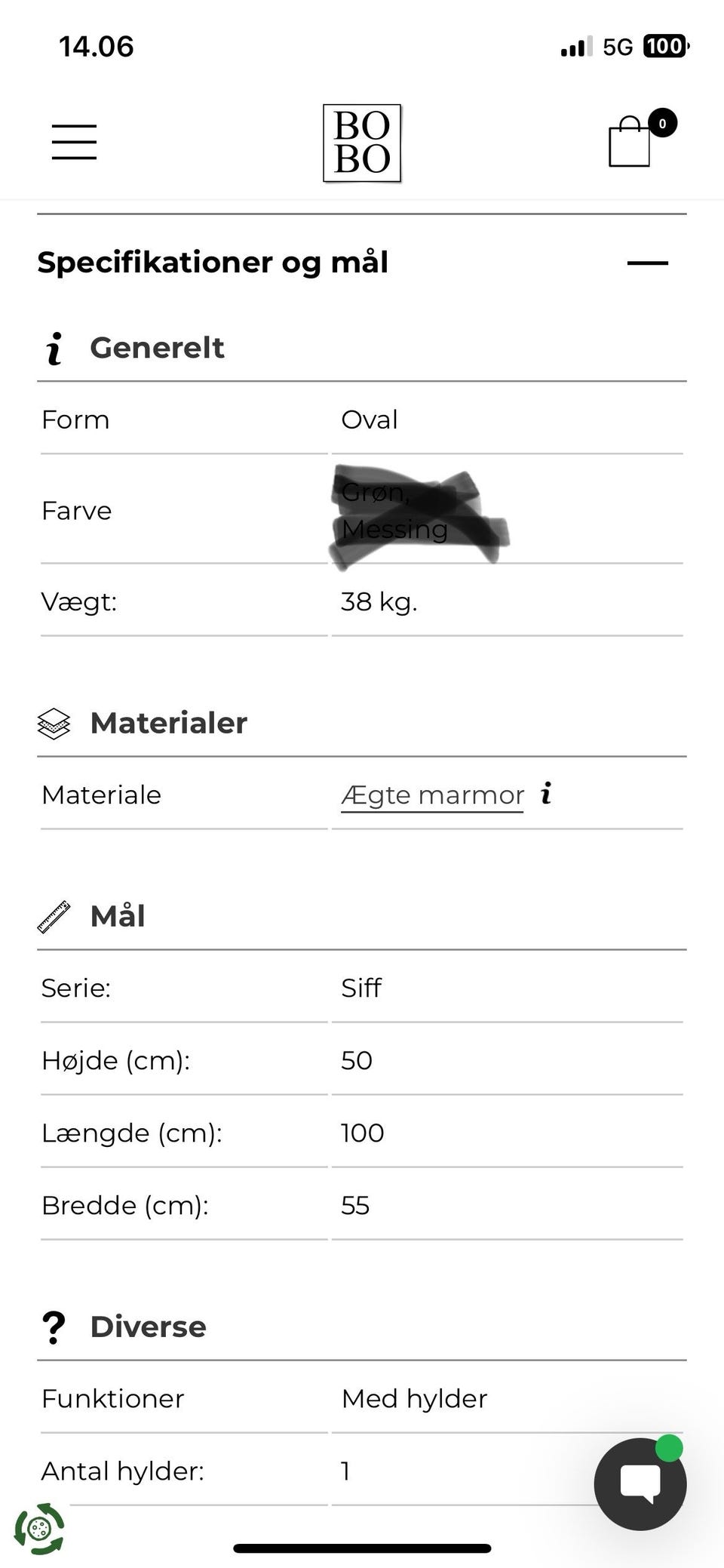Click the ruler icon beside Mål
The image size is (724, 1568).
[x=54, y=916]
